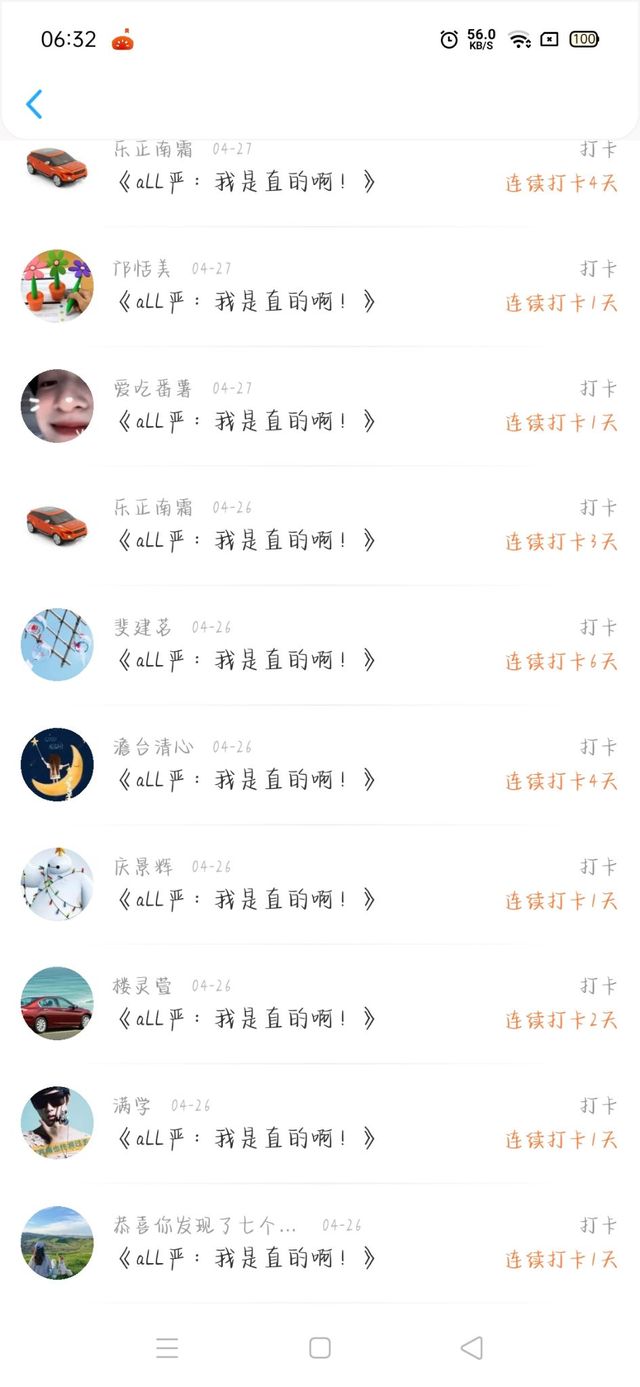Go back using the blue arrow
640x1387 pixels.
pyautogui.click(x=34, y=104)
